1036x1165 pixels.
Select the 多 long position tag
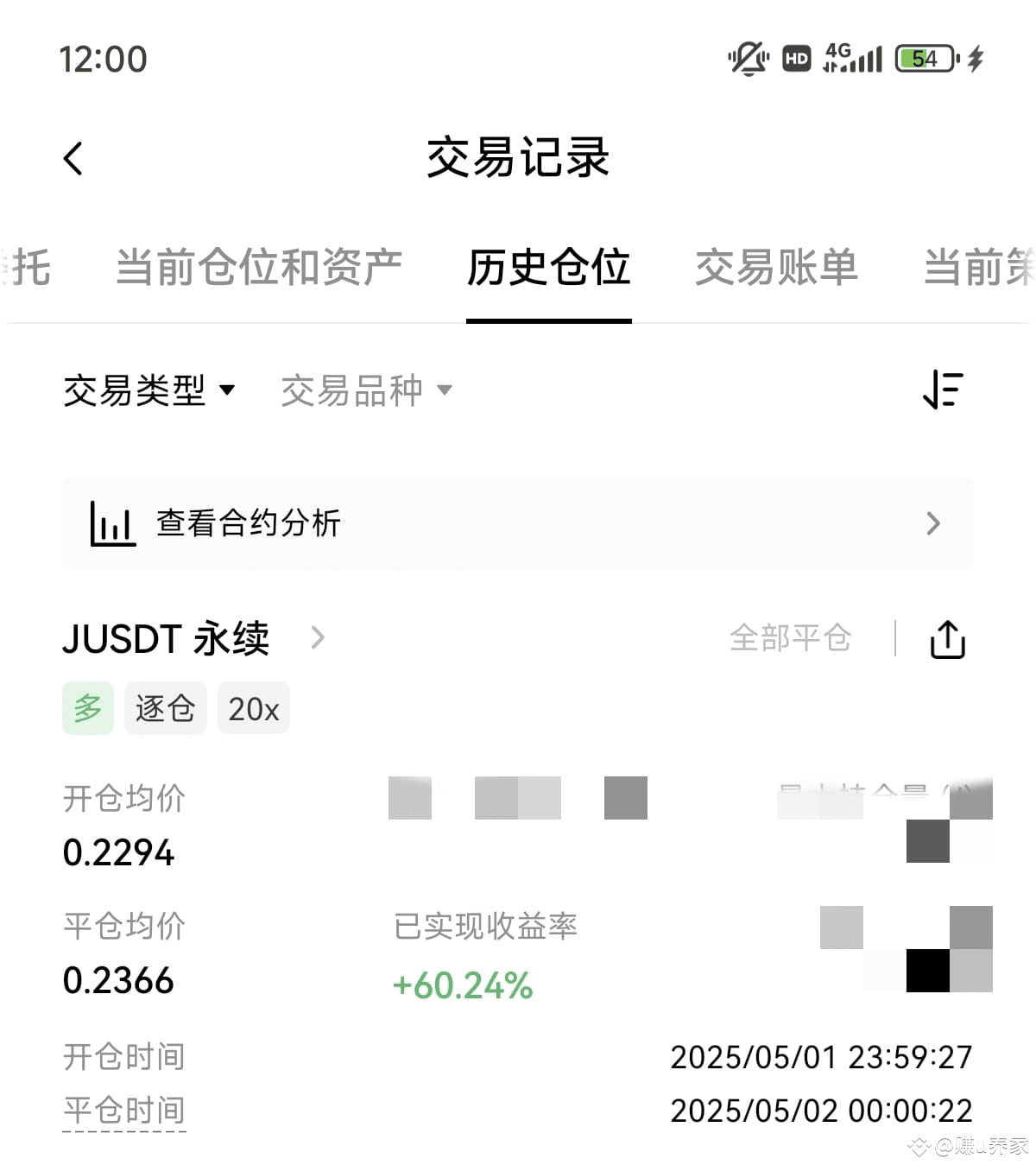[x=86, y=708]
